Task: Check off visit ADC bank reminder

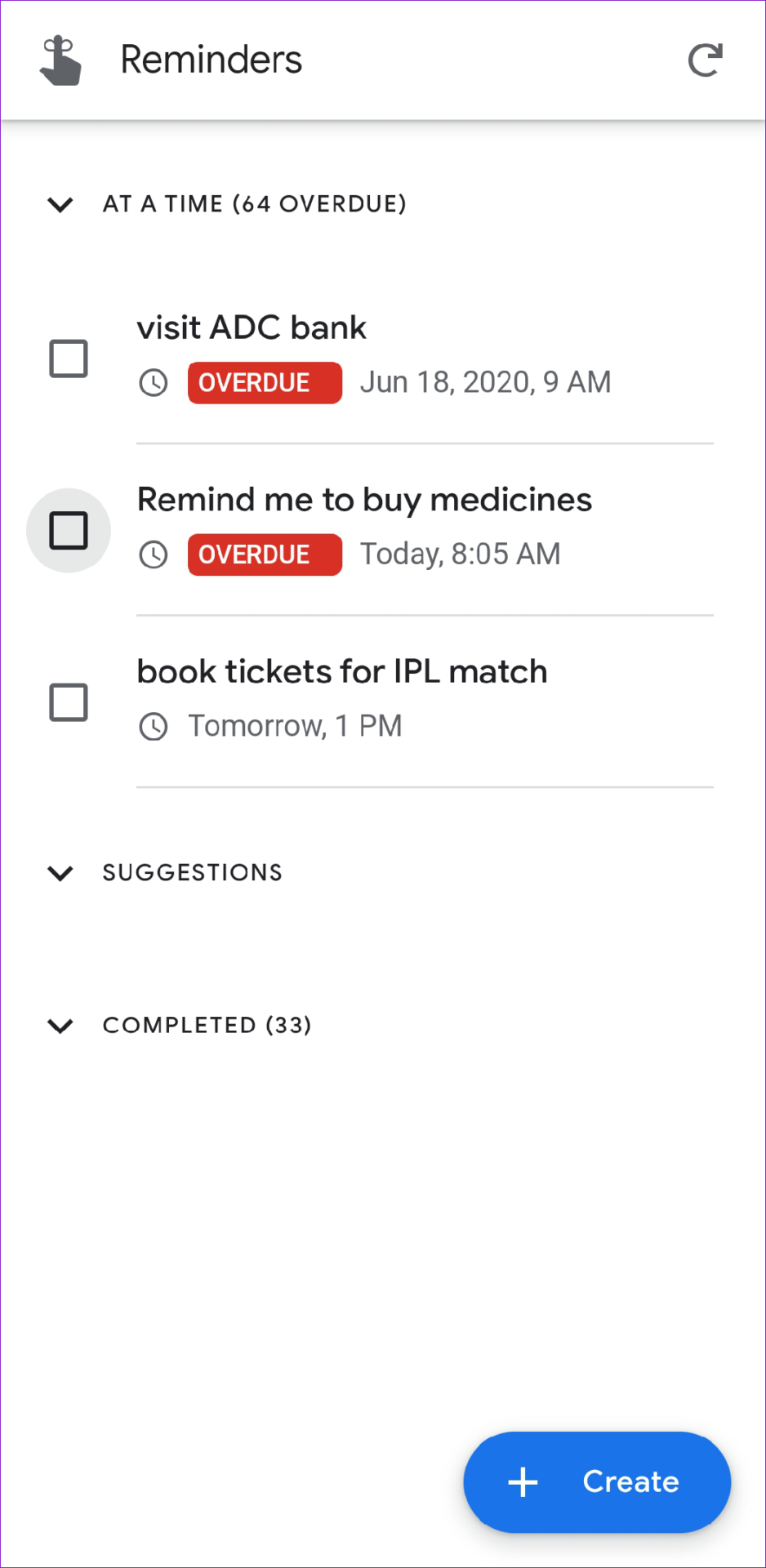Action: click(x=69, y=359)
